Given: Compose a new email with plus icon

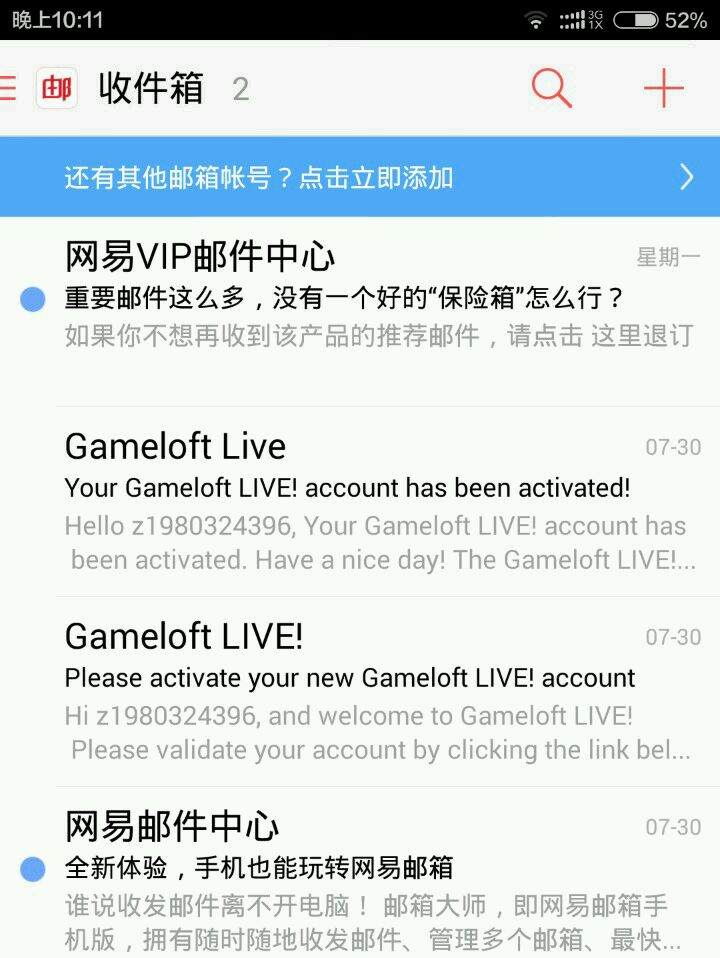Looking at the screenshot, I should pyautogui.click(x=663, y=89).
